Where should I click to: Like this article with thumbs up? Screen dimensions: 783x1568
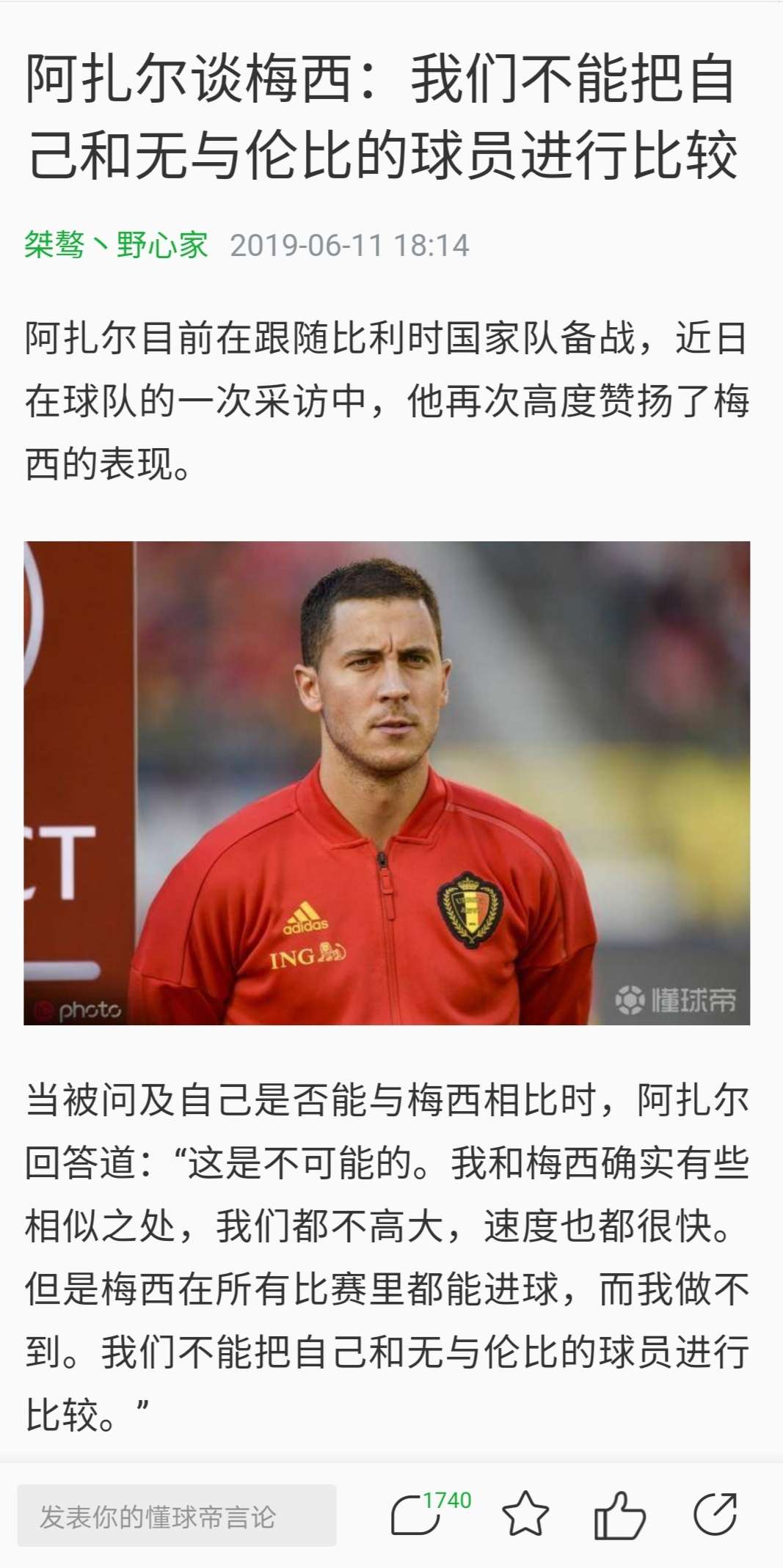click(619, 1515)
